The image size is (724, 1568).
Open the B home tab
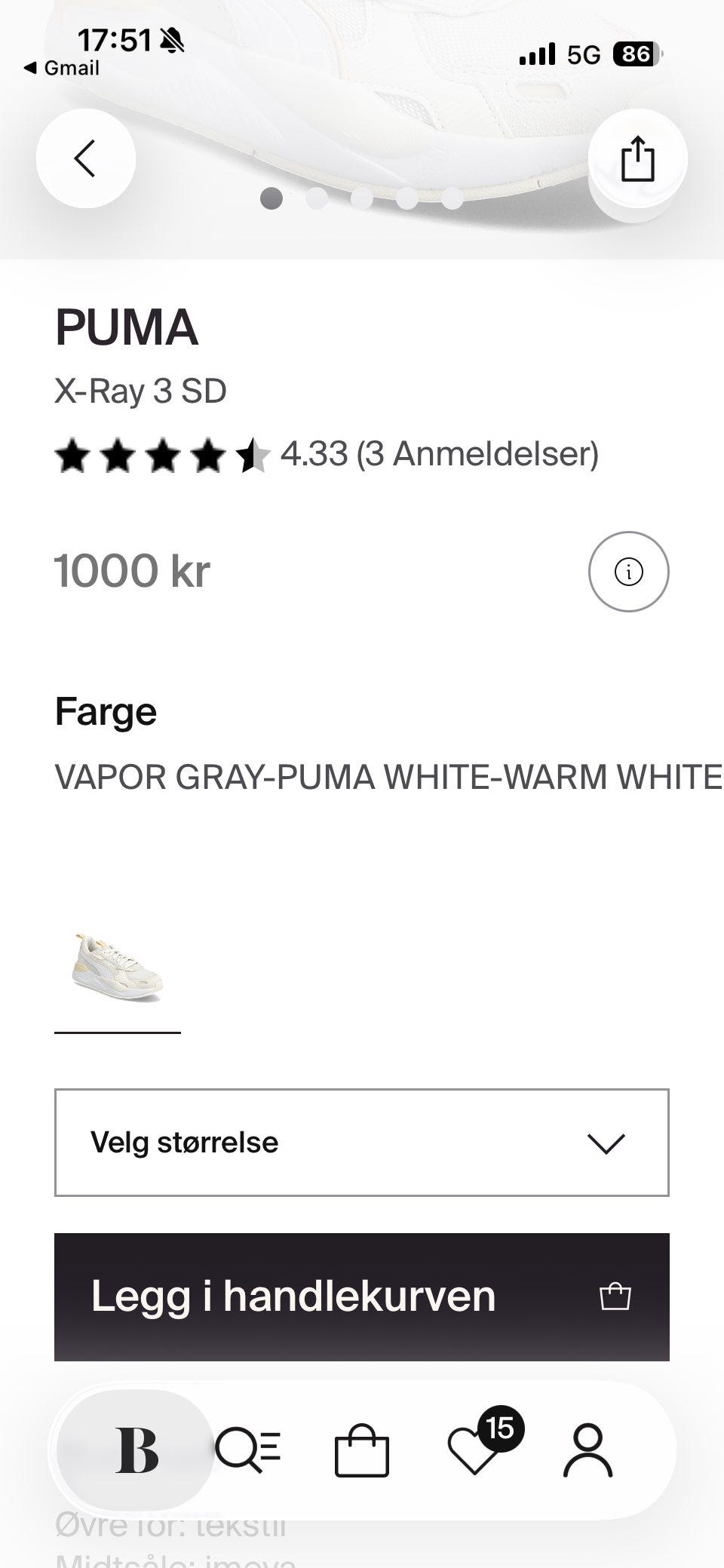point(137,1450)
